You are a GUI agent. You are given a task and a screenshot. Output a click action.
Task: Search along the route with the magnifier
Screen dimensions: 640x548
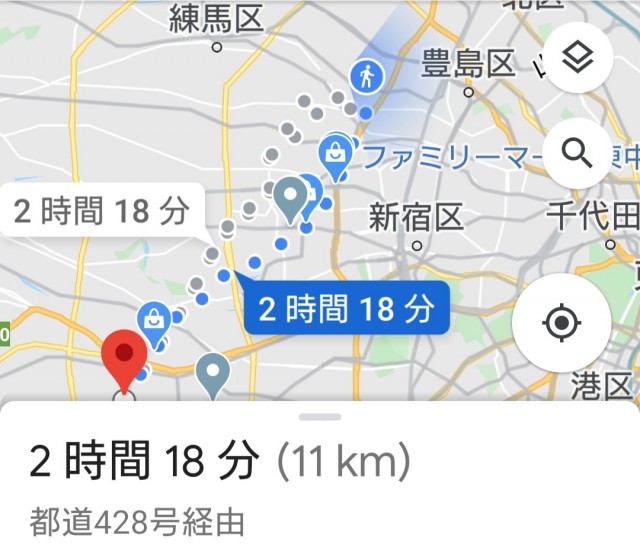(x=577, y=154)
